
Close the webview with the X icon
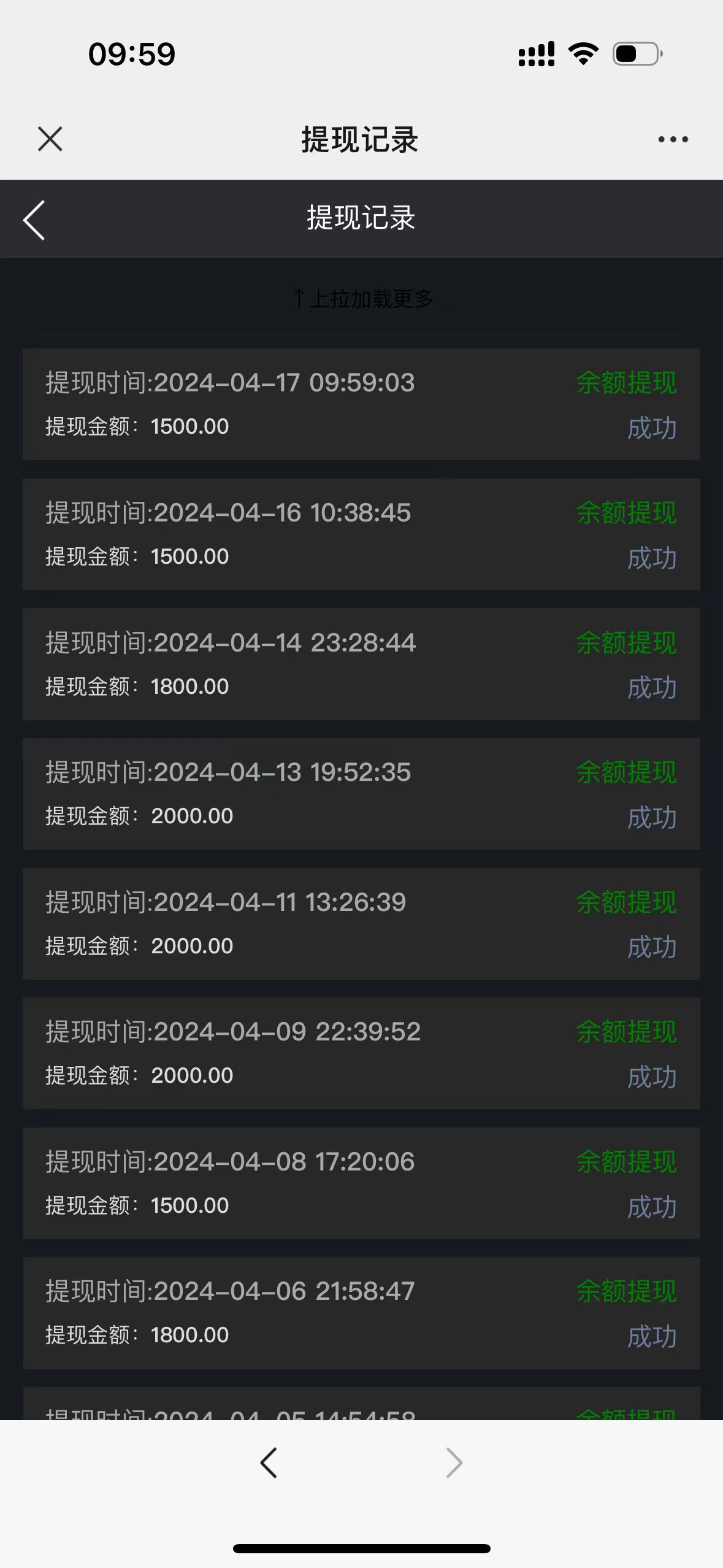(x=50, y=139)
